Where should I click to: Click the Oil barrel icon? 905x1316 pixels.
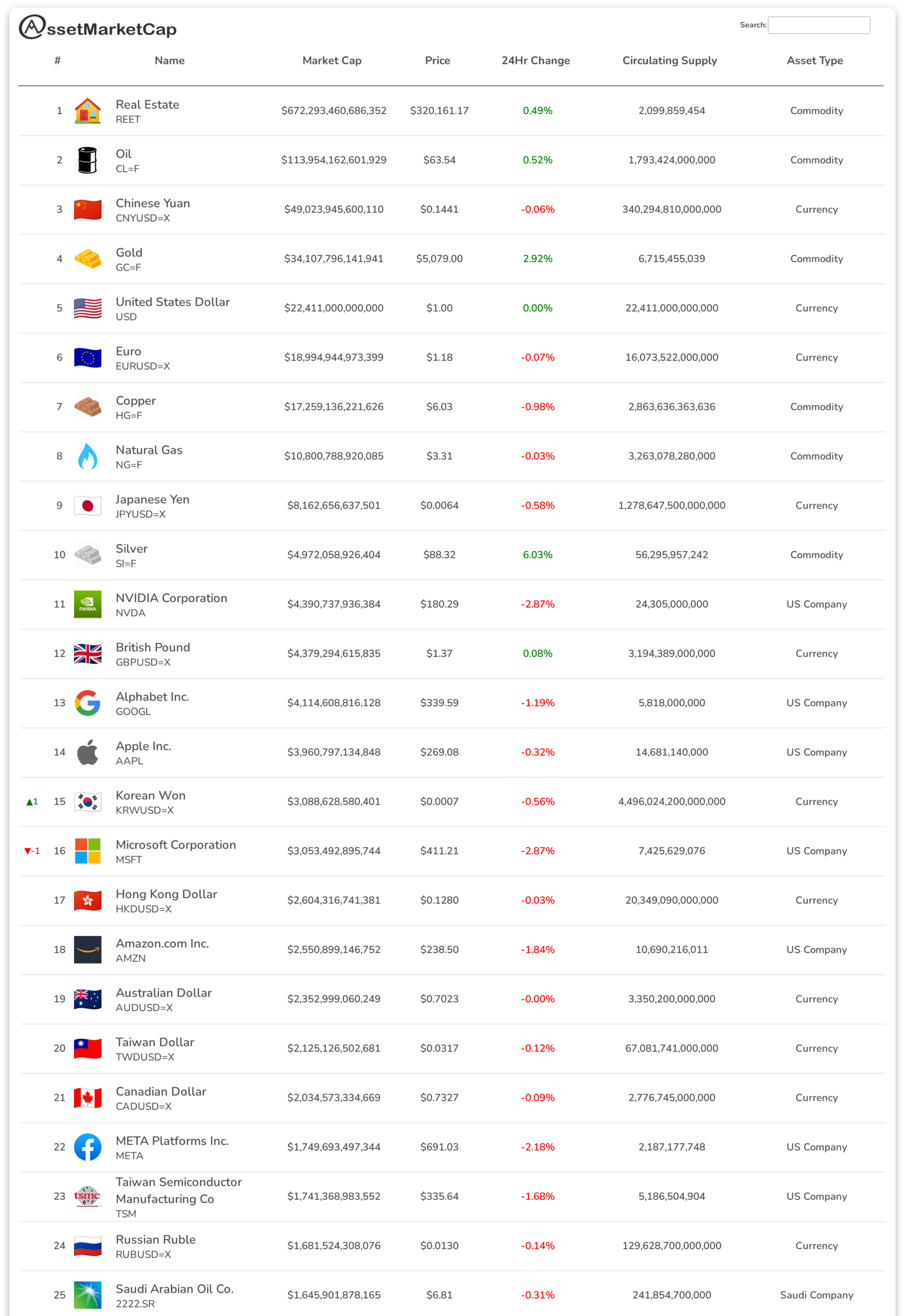click(87, 159)
